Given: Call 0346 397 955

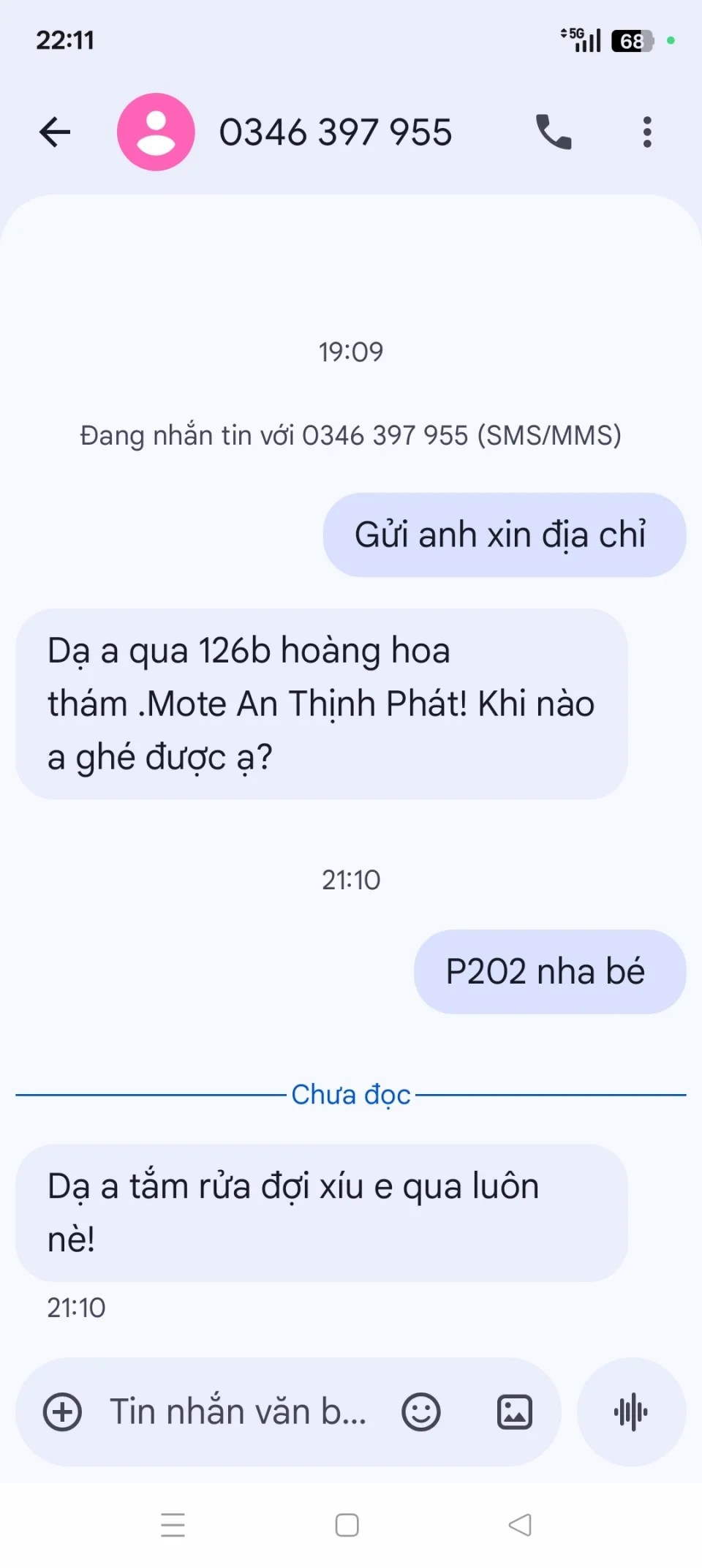Looking at the screenshot, I should click(x=554, y=132).
